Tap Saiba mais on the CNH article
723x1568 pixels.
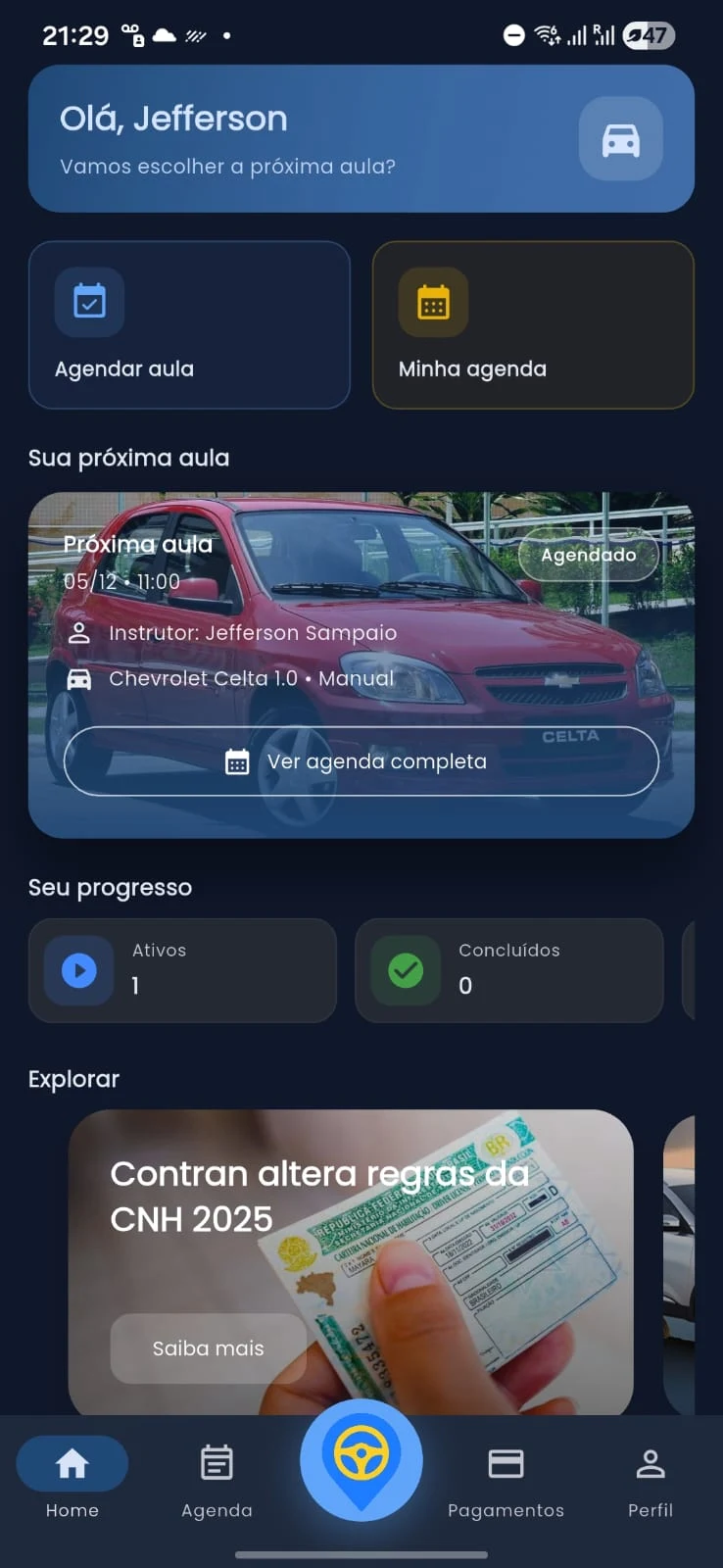pyautogui.click(x=208, y=1348)
